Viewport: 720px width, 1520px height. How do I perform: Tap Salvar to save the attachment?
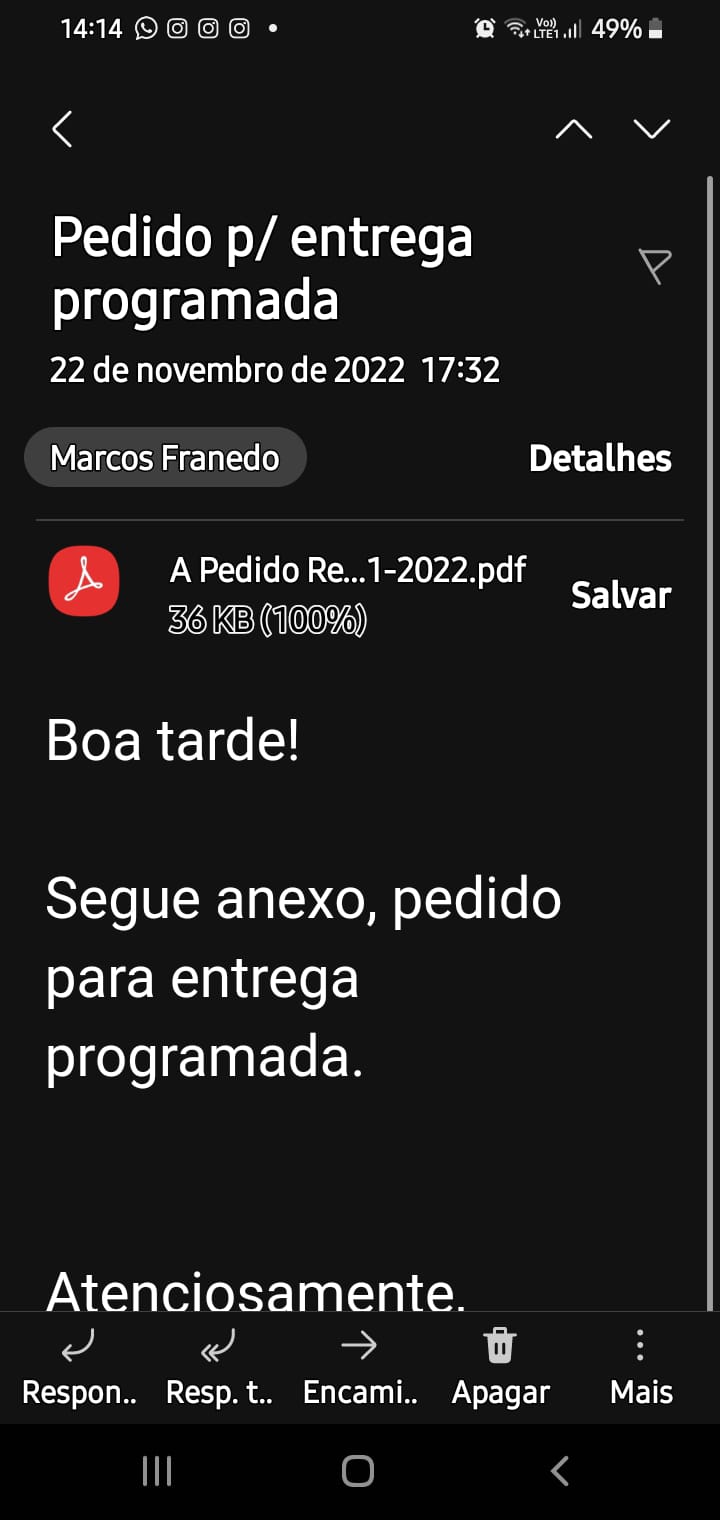pyautogui.click(x=620, y=595)
